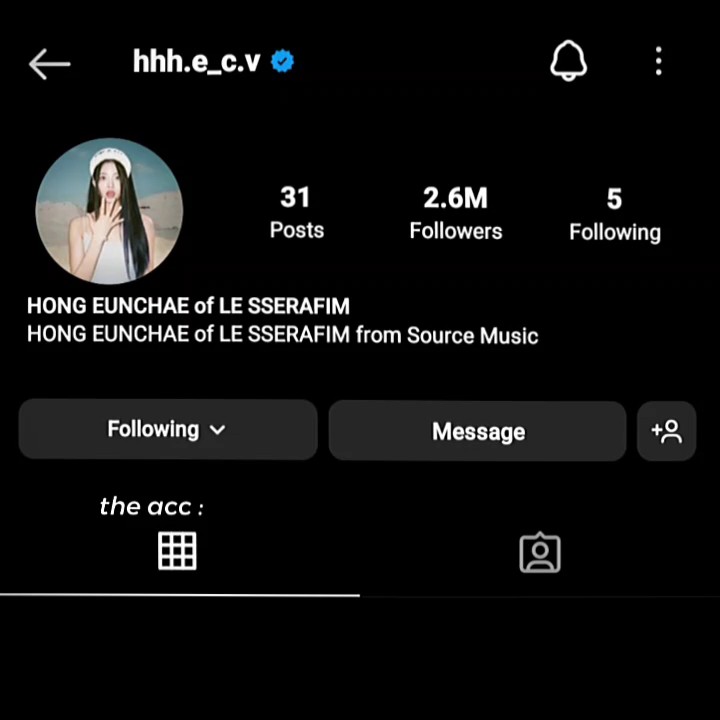
Task: Go back using the arrow icon
Action: pos(49,64)
